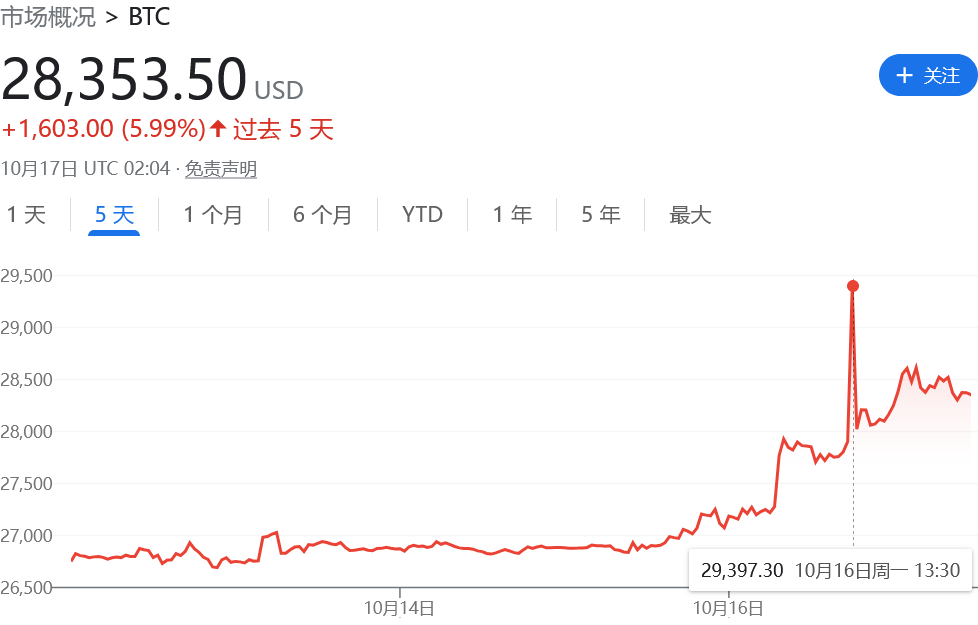The image size is (978, 625).
Task: Open the 免责声明 disclaimer link
Action: 221,169
